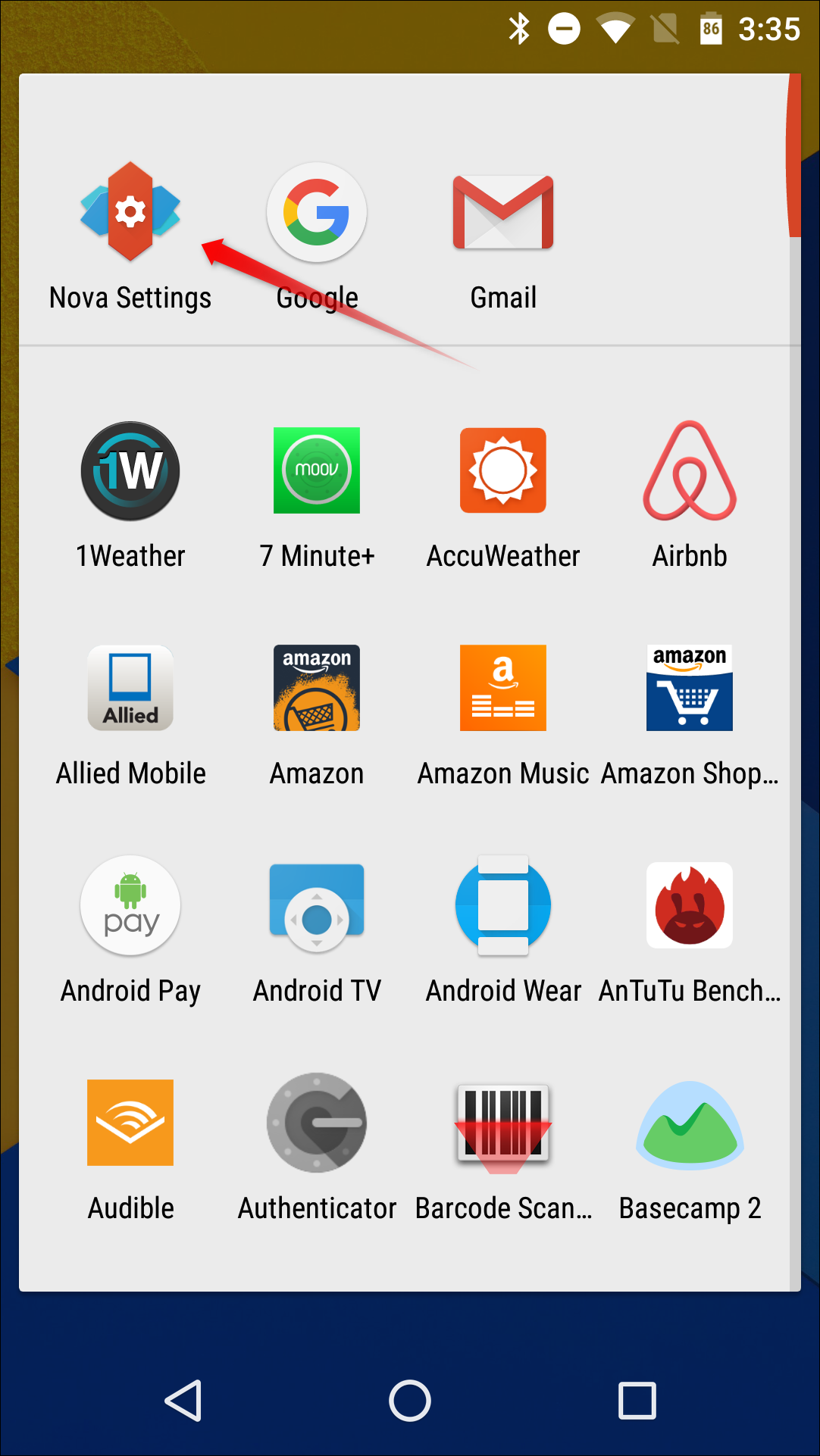Launch the Gmail app
The height and width of the screenshot is (1456, 820).
(x=502, y=212)
